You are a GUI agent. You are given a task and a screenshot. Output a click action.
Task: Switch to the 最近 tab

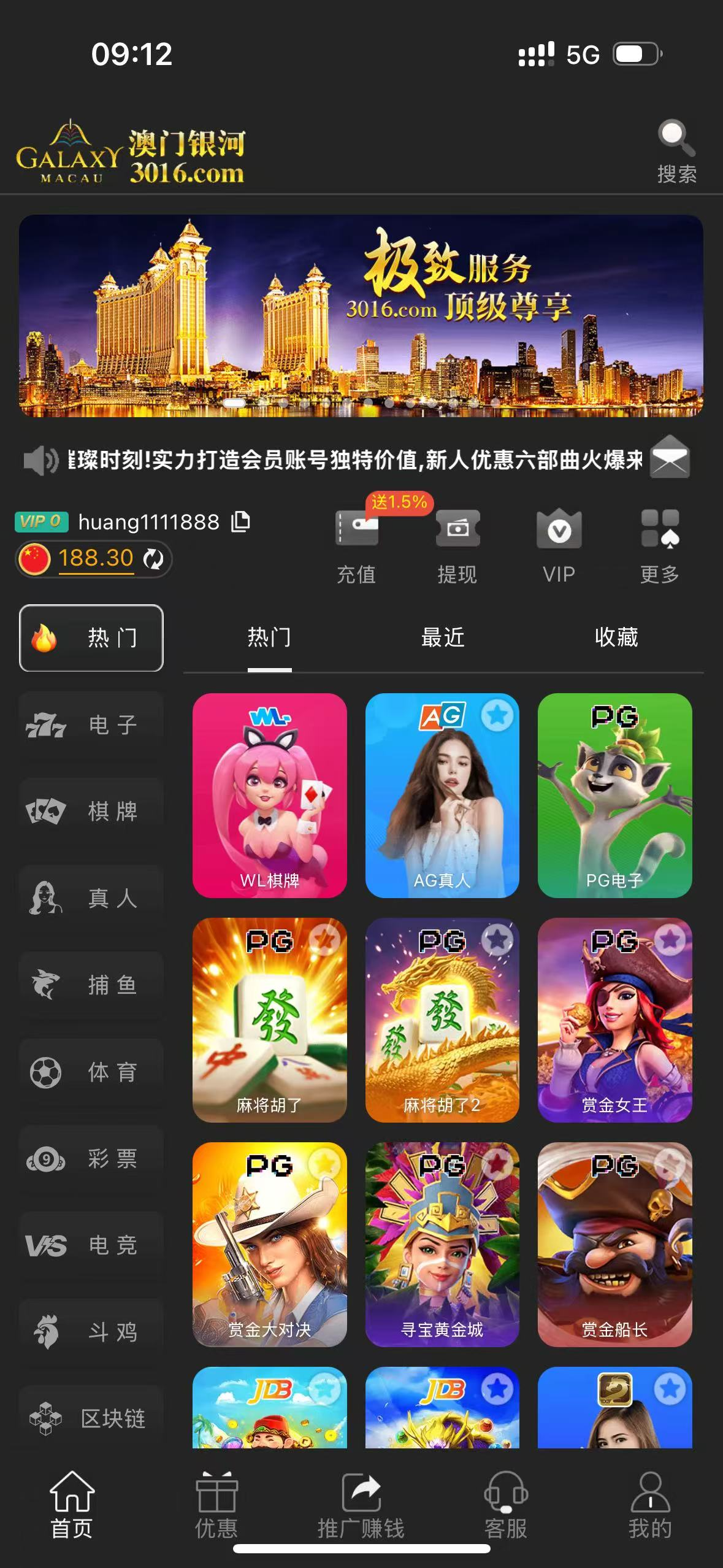(443, 638)
